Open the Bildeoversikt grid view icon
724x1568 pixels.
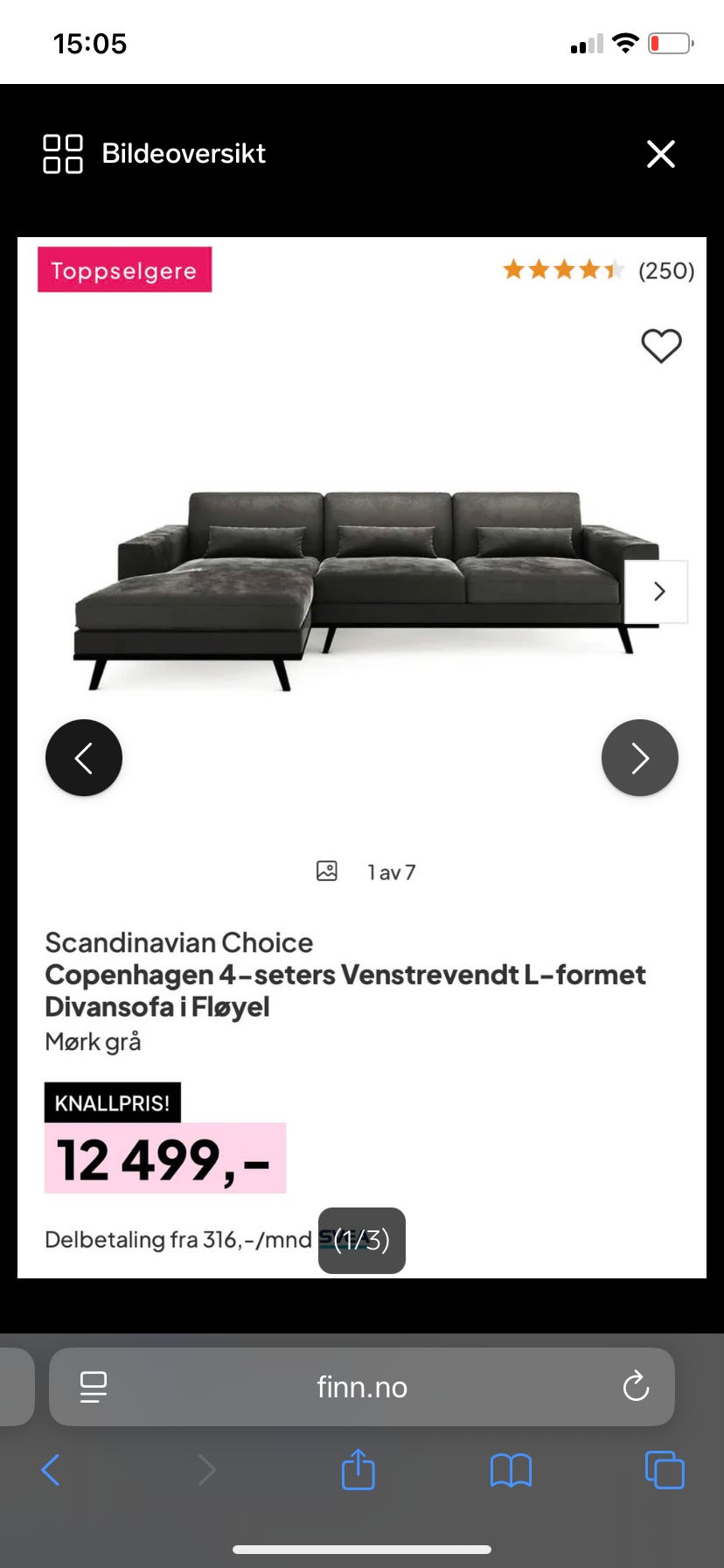pos(61,153)
